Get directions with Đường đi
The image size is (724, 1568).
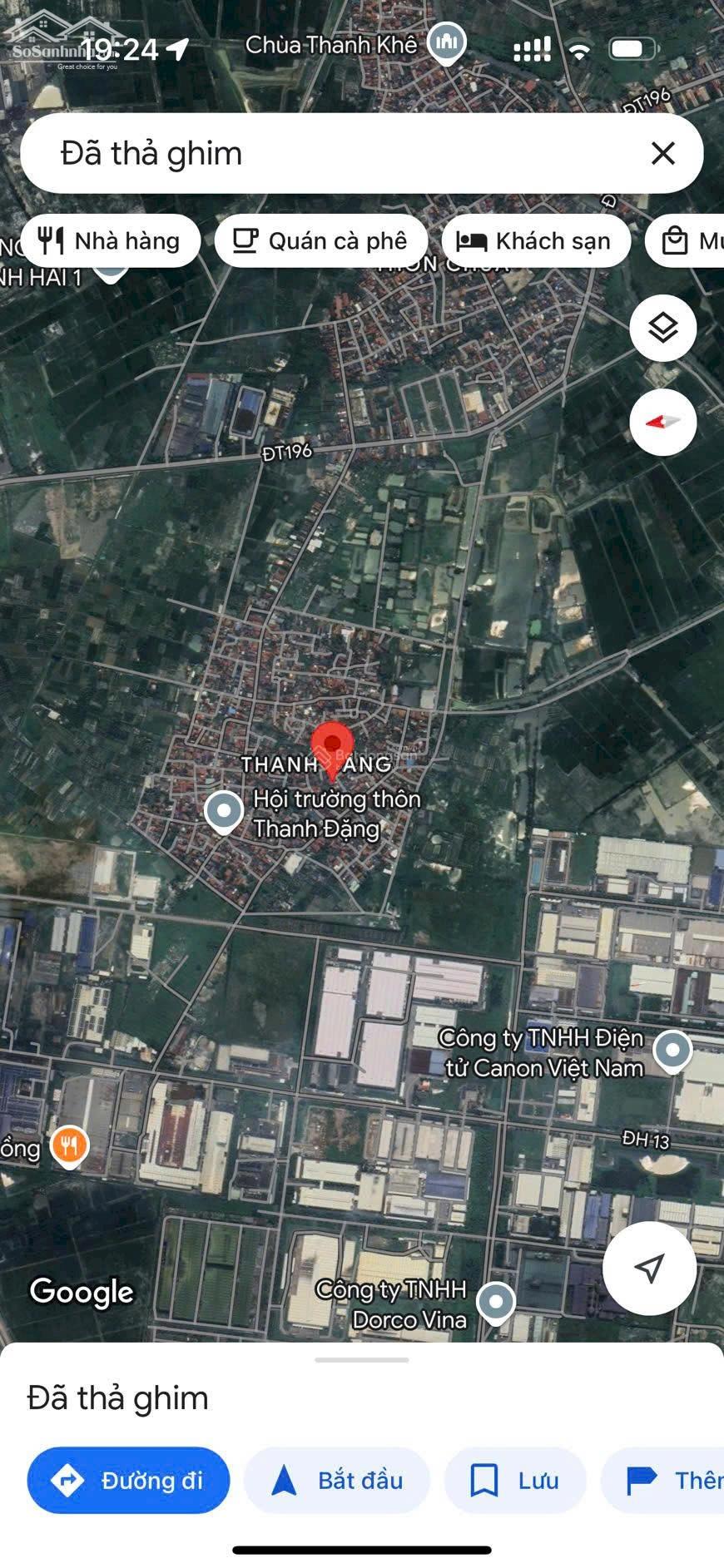(128, 1480)
